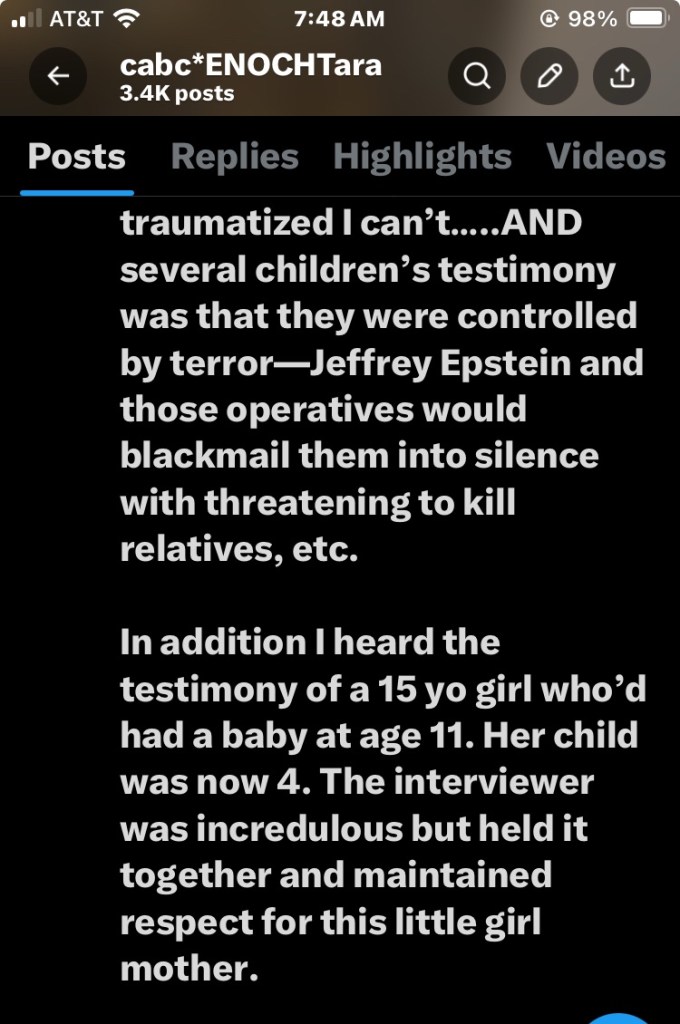Search this profile's posts
The width and height of the screenshot is (680, 1024).
(x=477, y=78)
